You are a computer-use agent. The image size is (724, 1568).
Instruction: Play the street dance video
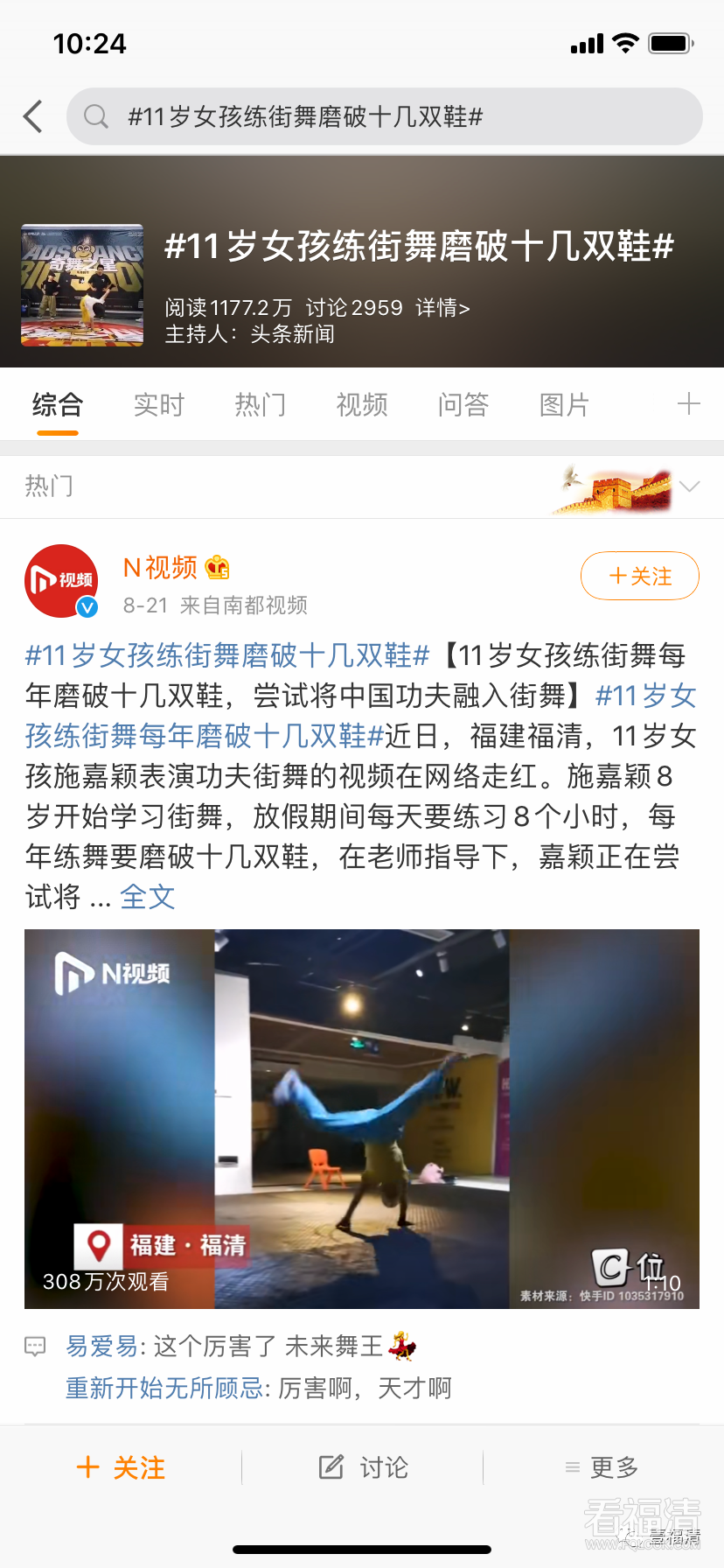362,1118
